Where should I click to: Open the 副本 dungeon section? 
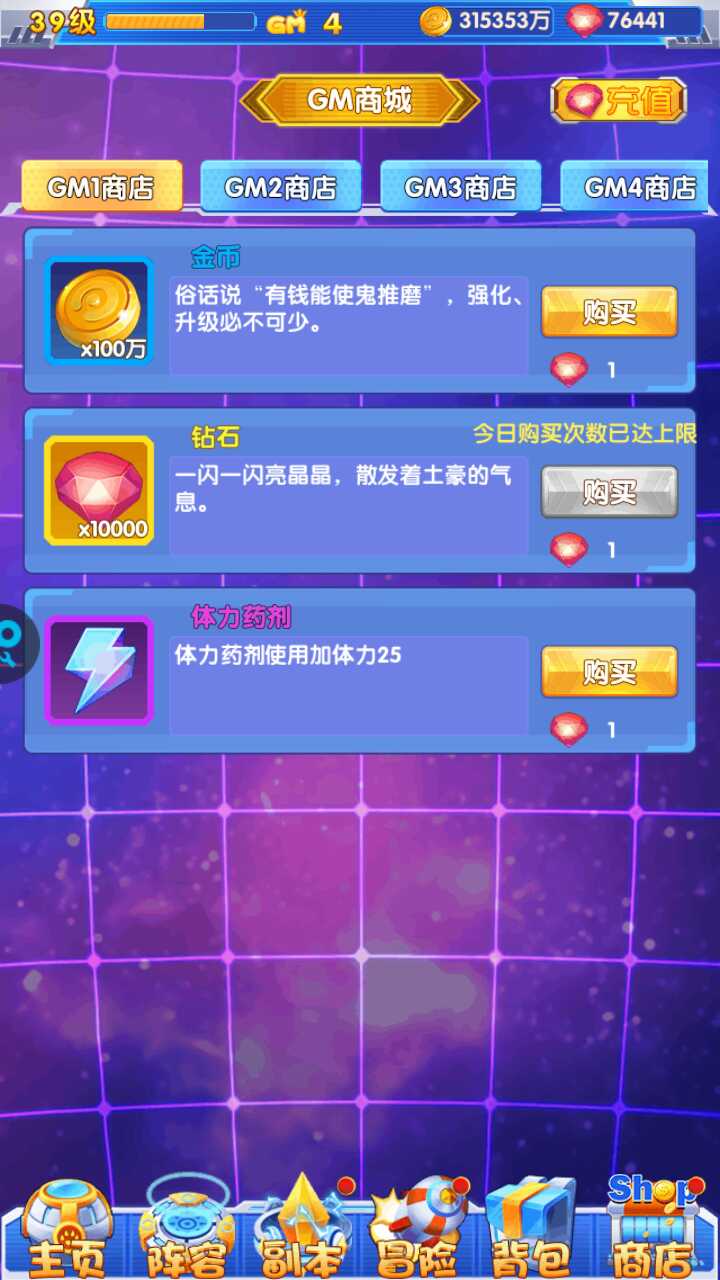tap(303, 1232)
